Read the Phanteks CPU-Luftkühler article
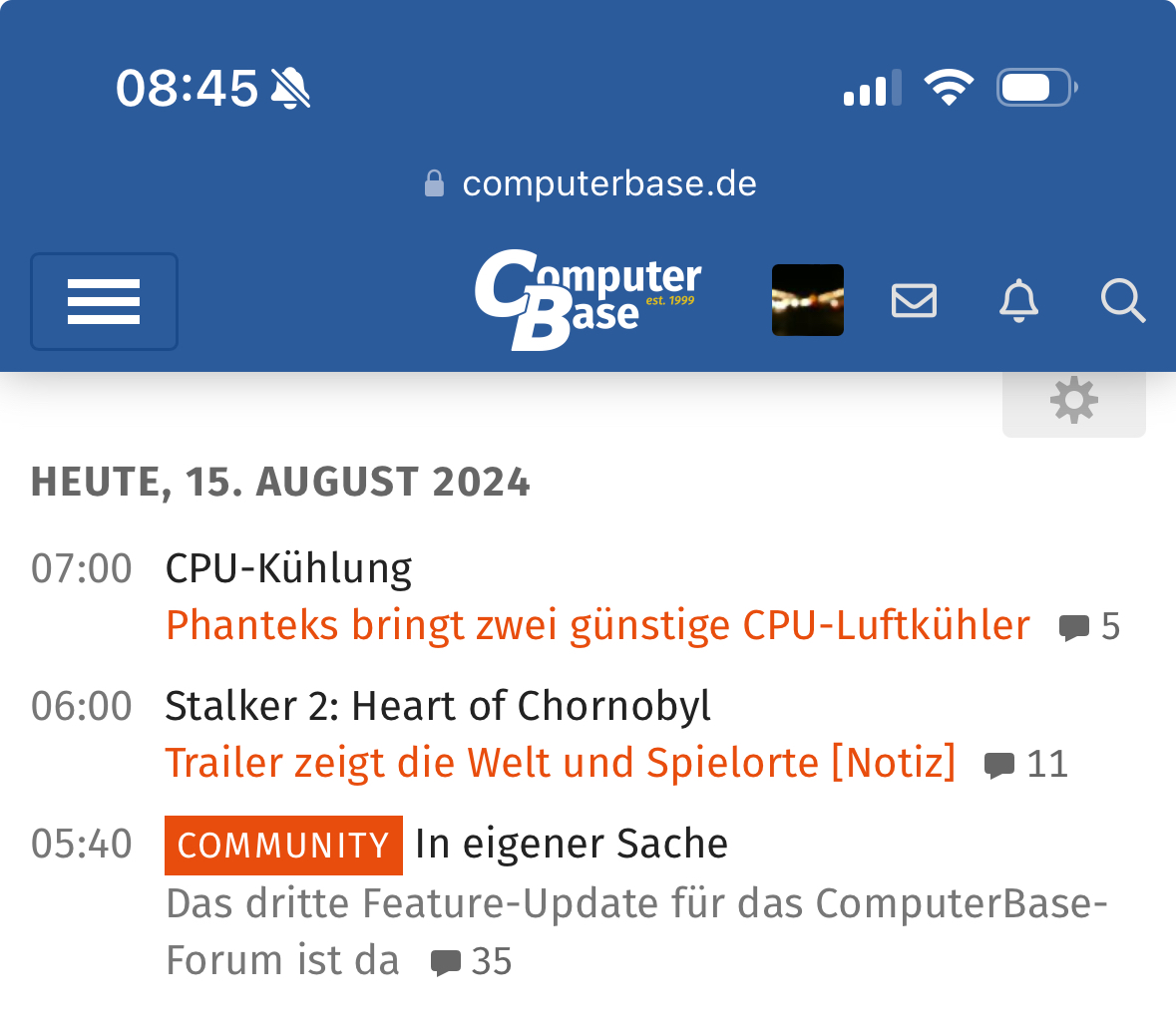 [x=597, y=626]
